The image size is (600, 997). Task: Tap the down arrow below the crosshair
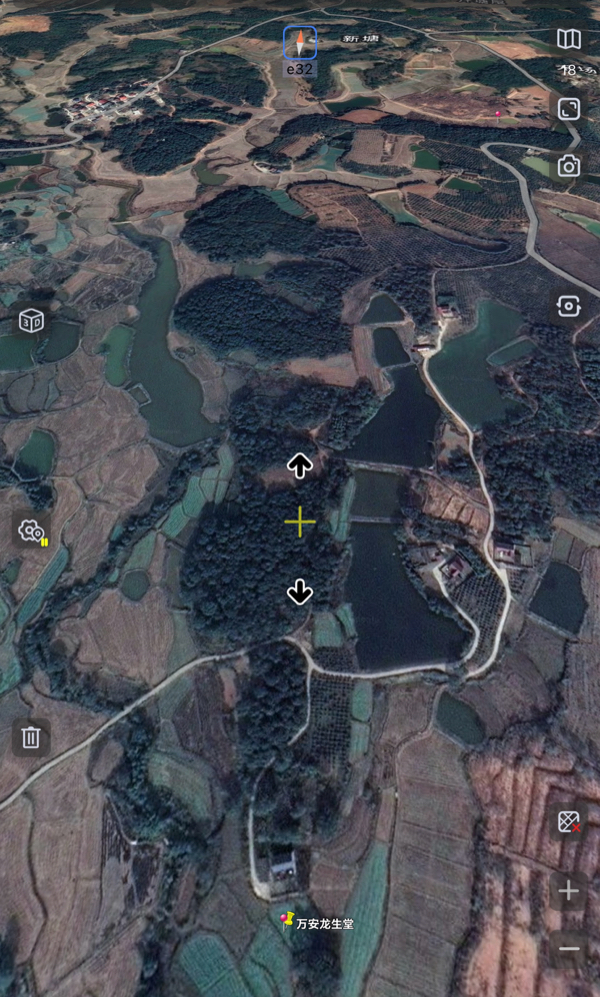[300, 592]
